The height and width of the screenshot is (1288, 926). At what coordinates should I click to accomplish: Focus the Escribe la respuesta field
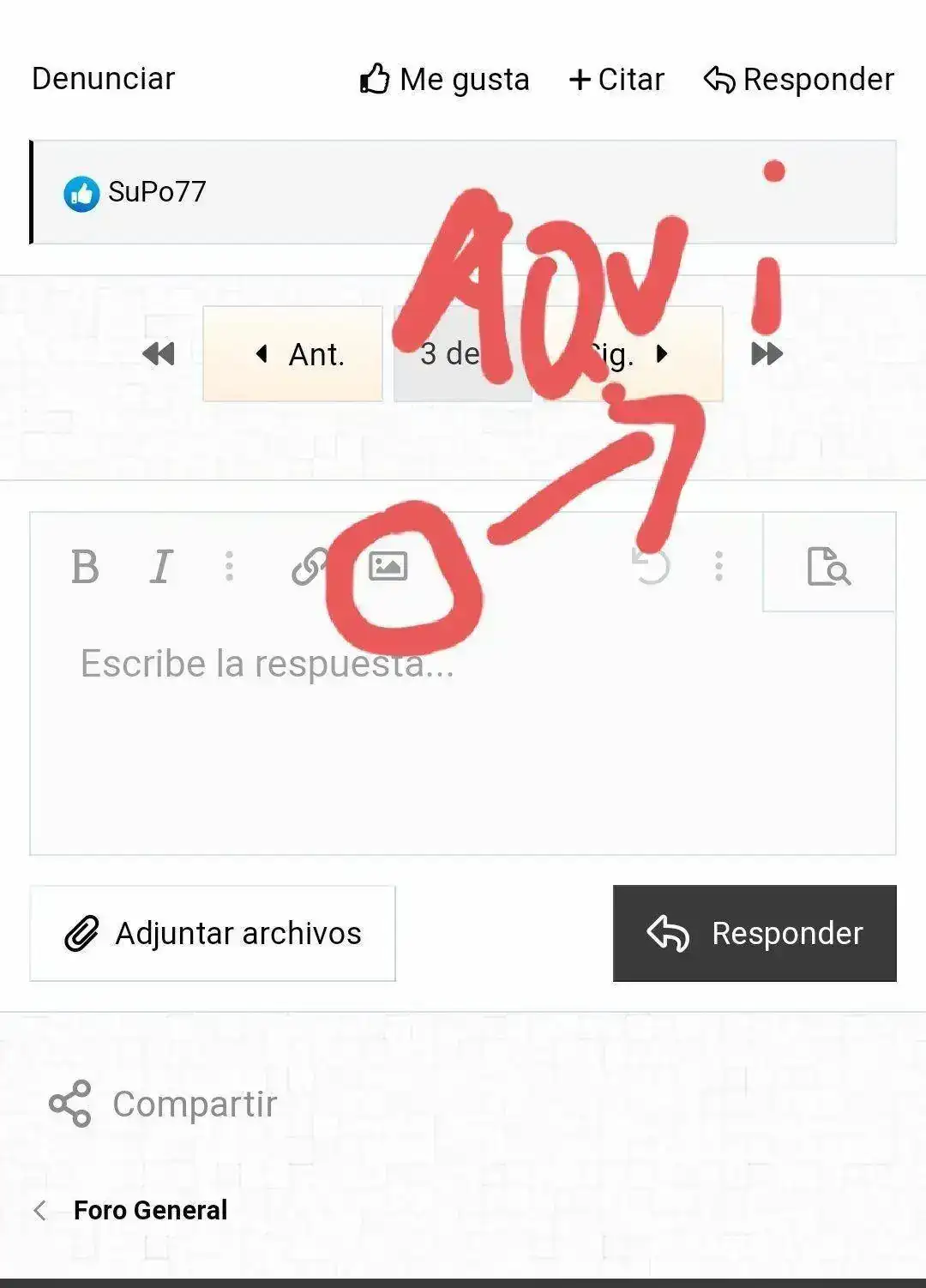pyautogui.click(x=463, y=729)
